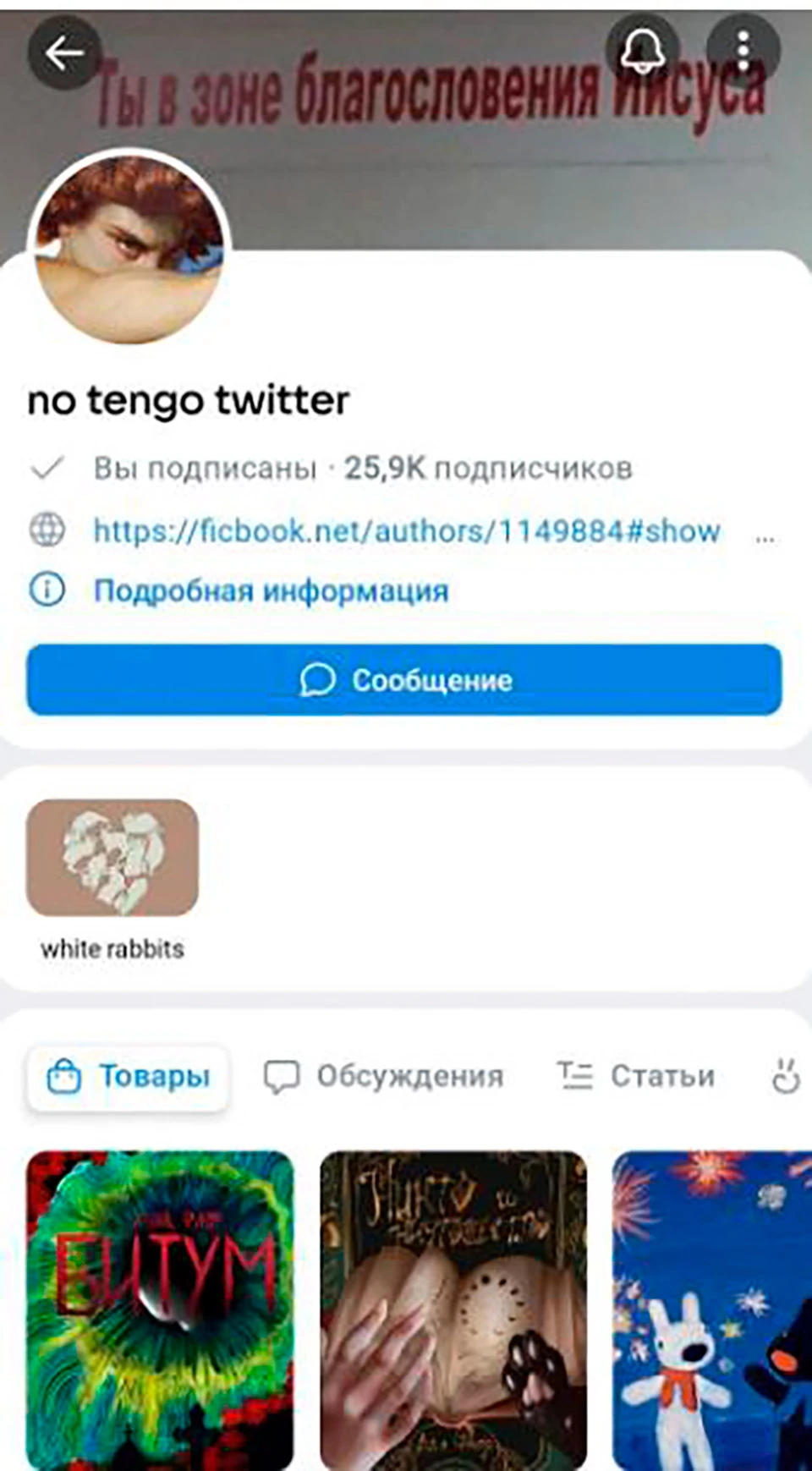812x1471 pixels.
Task: Go back using the arrow icon
Action: [64, 53]
